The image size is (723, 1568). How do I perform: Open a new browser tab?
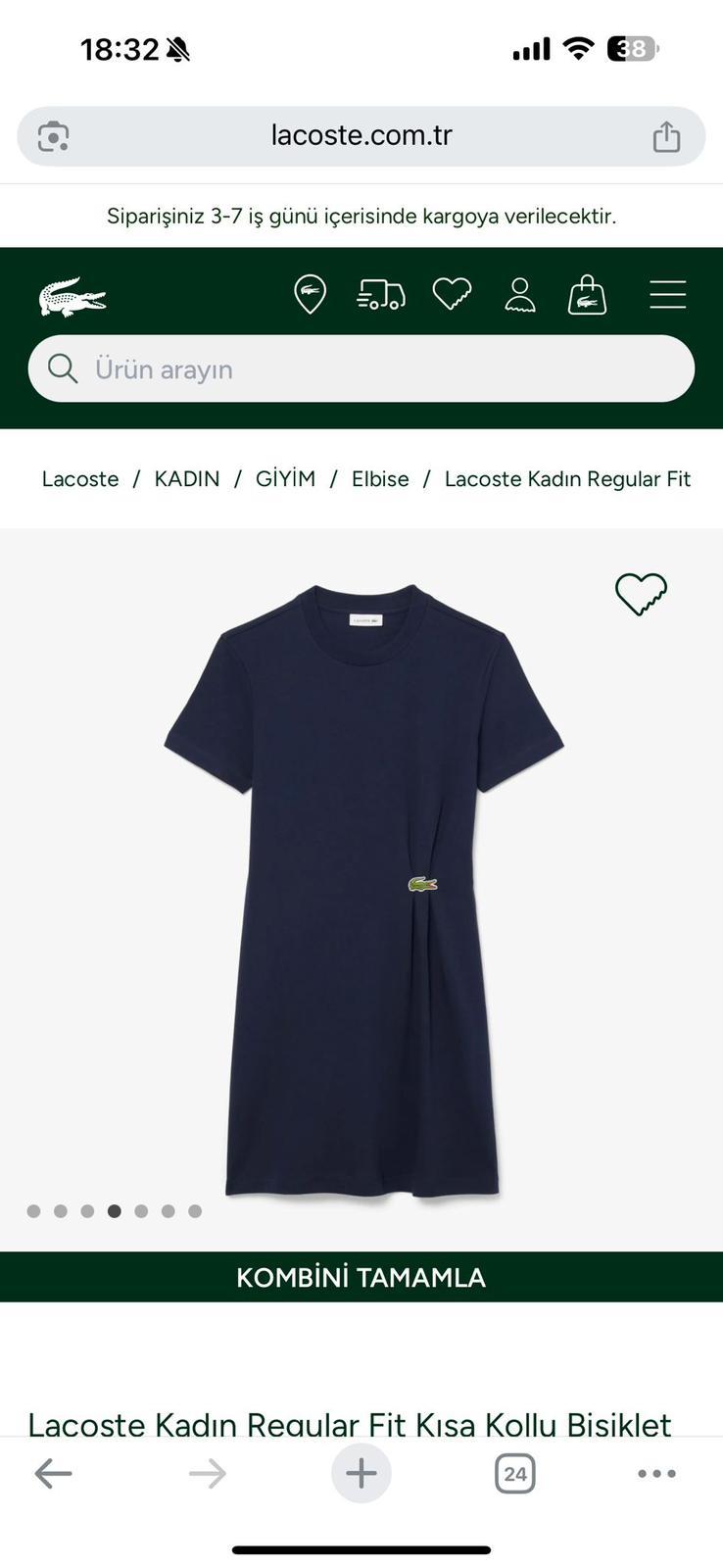[x=361, y=1473]
